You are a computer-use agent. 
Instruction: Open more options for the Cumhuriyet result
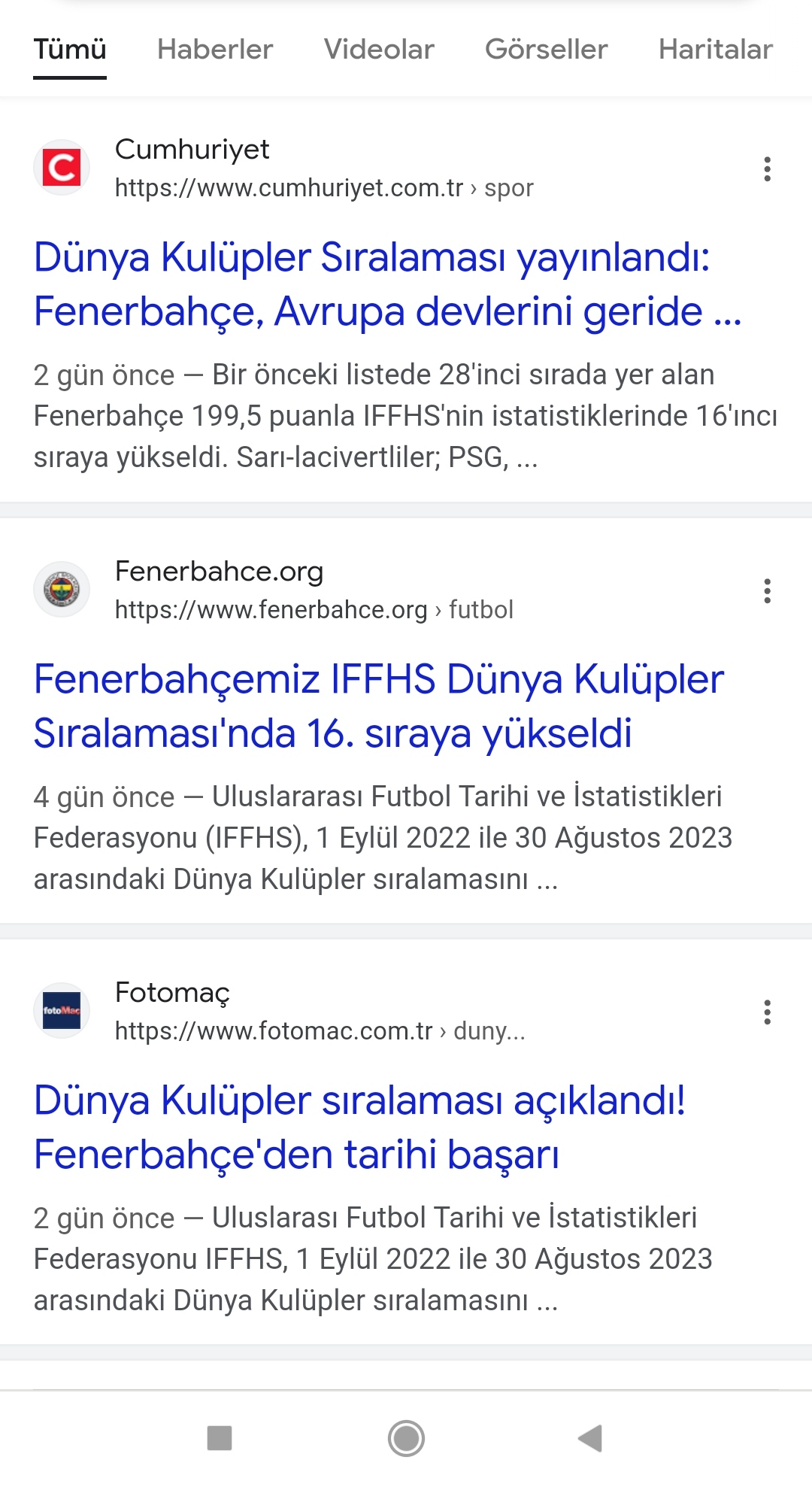click(x=767, y=169)
